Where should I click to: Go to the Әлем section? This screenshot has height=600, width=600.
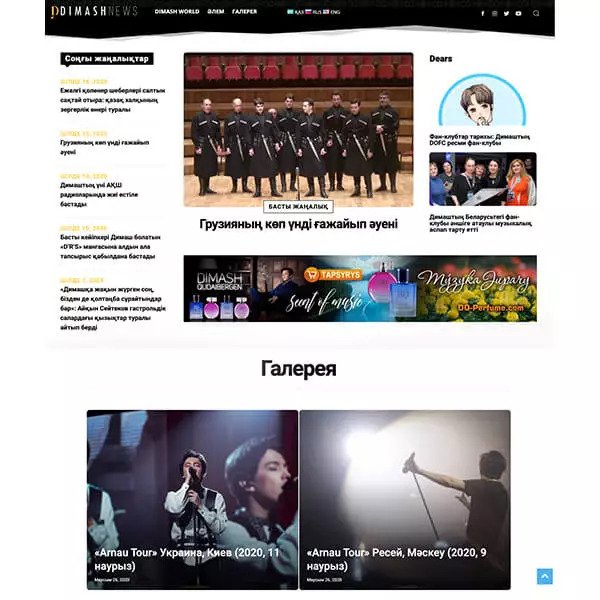coord(215,12)
